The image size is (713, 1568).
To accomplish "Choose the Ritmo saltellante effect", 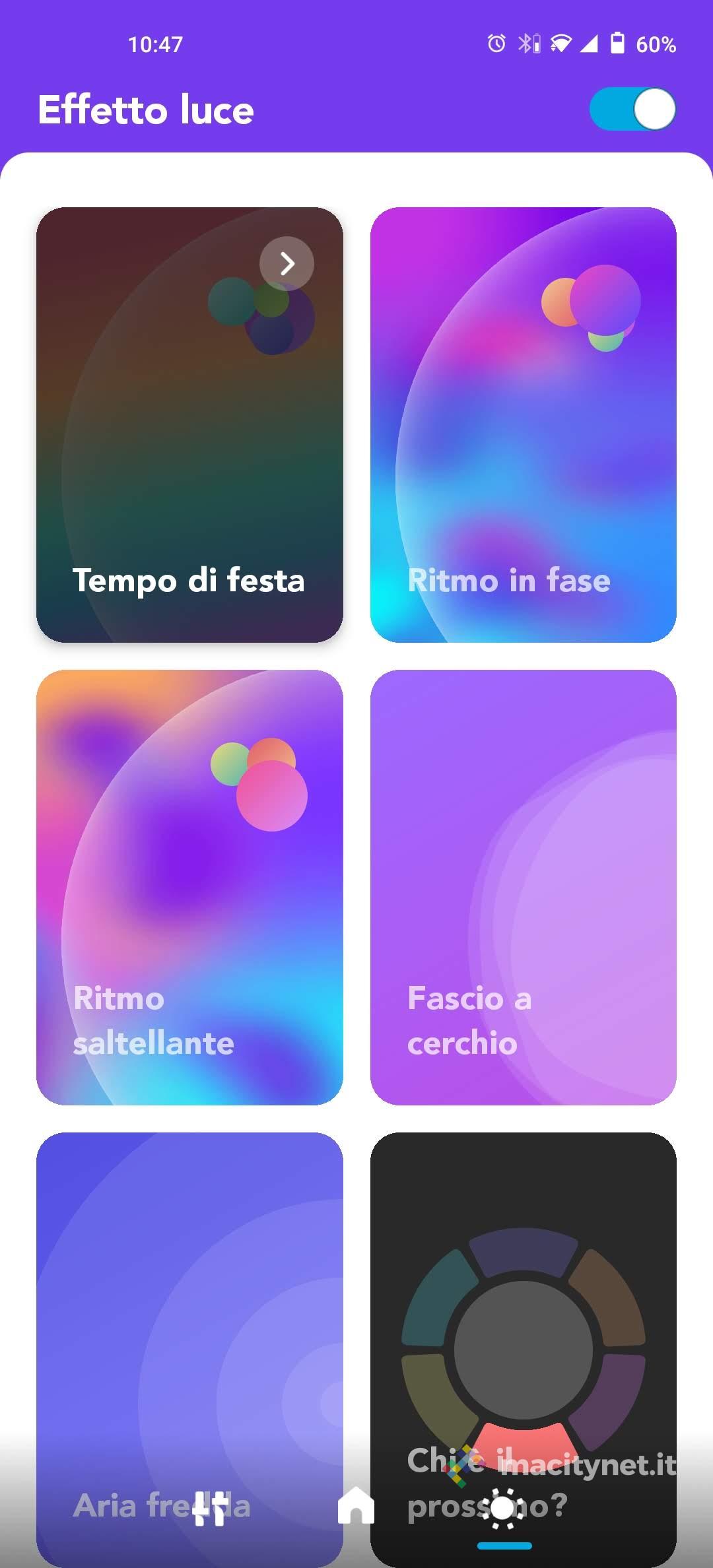I will click(189, 886).
